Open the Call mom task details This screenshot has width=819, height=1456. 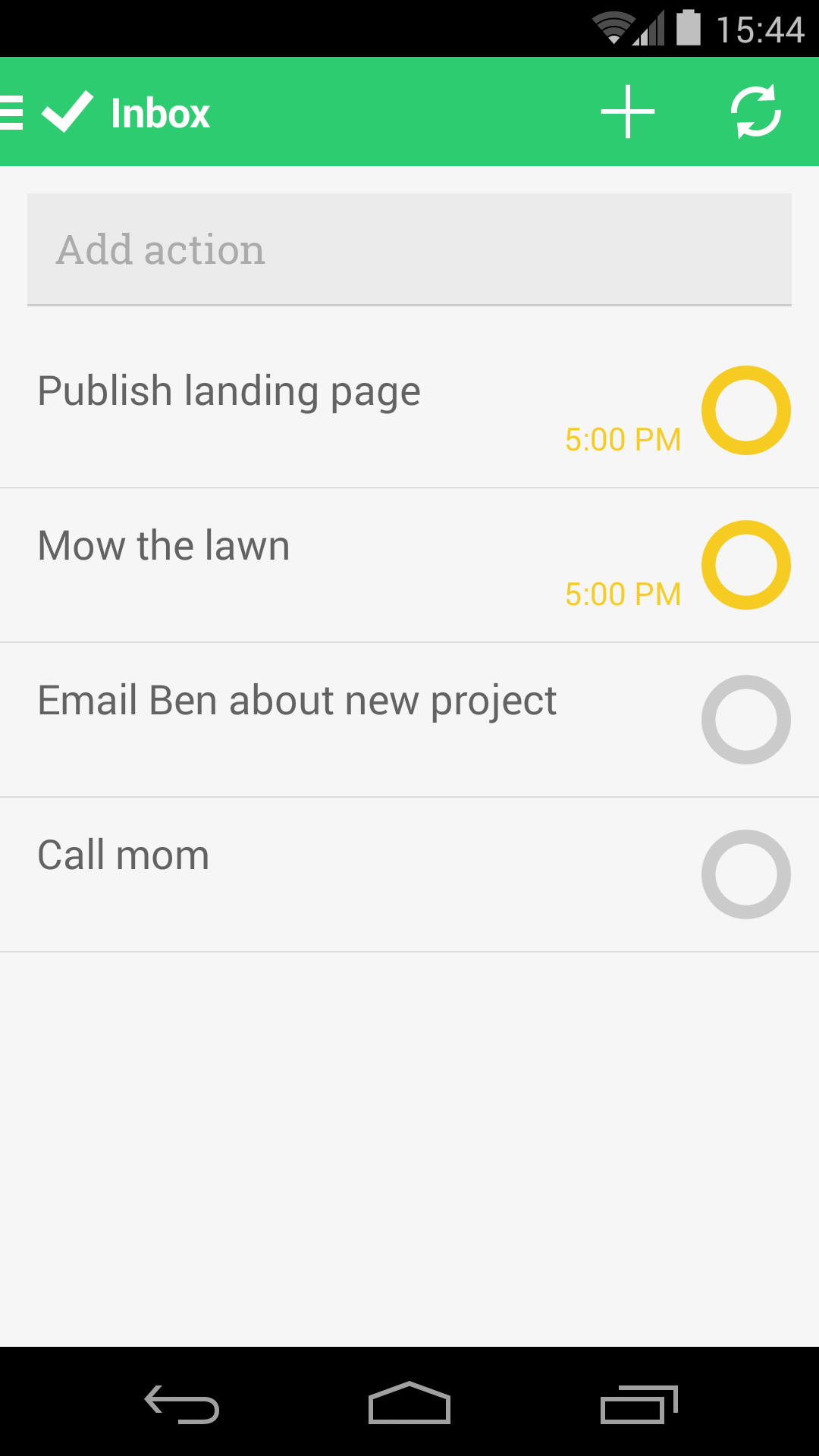123,853
